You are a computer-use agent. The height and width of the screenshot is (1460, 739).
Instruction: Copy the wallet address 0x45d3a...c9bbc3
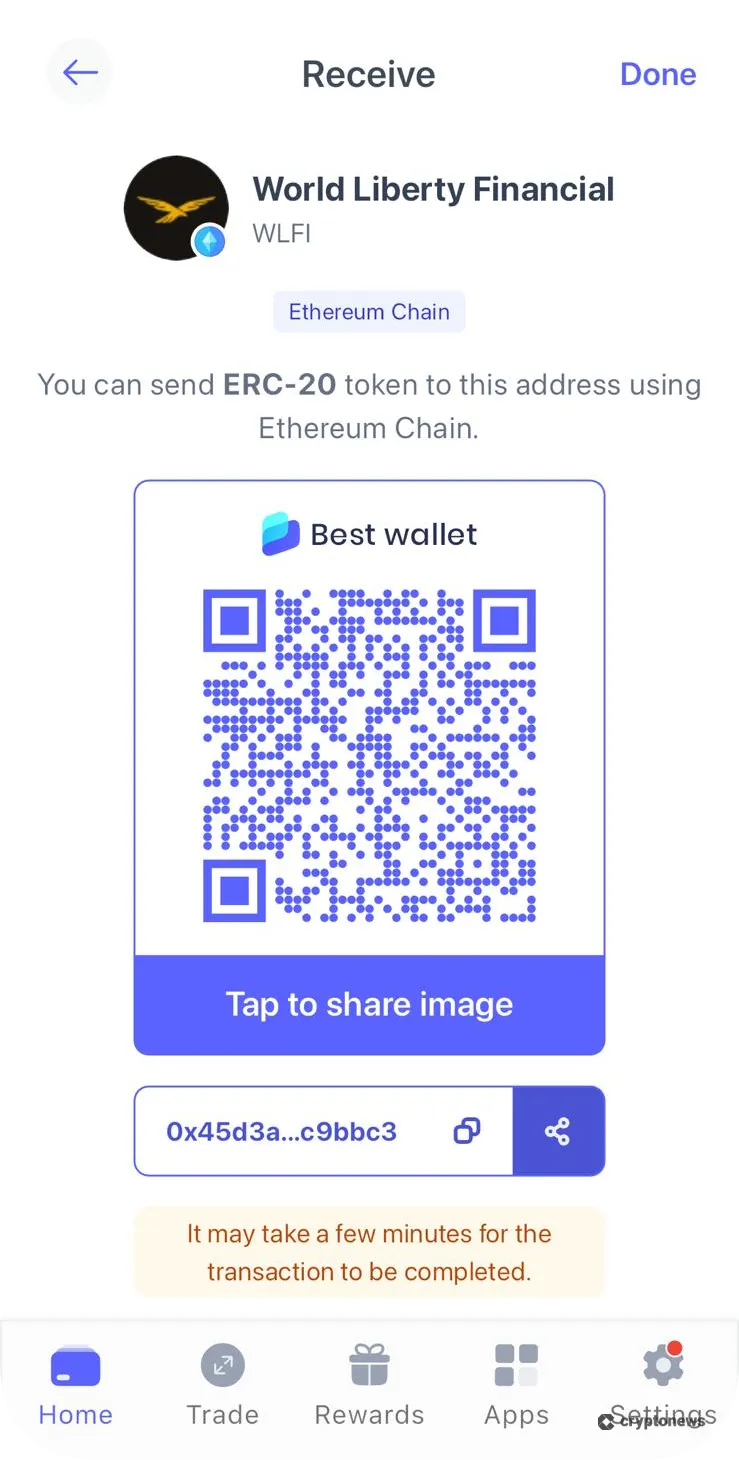pos(466,1131)
